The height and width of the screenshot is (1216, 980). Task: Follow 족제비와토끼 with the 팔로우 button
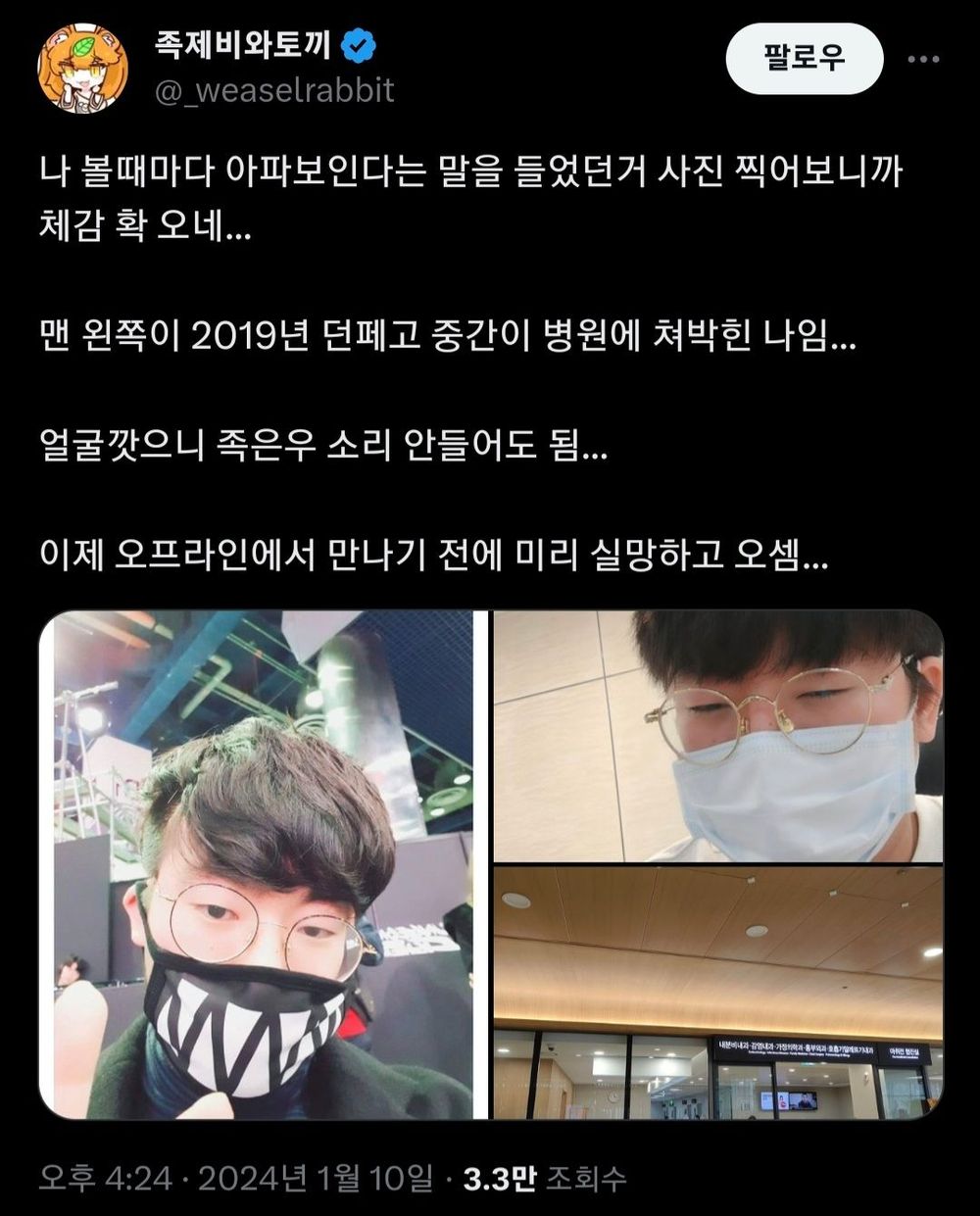(x=804, y=60)
